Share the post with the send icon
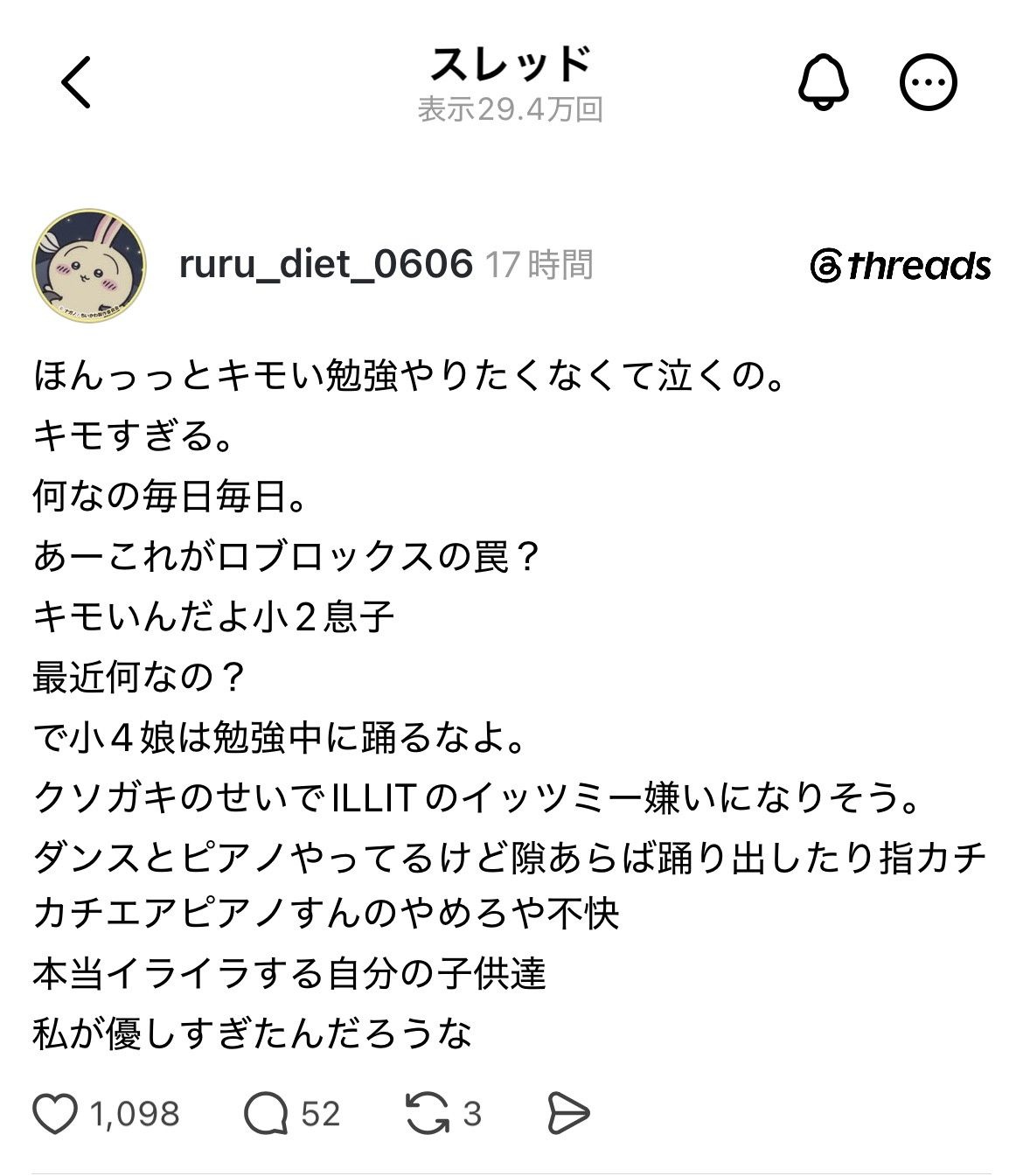Image resolution: width=1023 pixels, height=1176 pixels. point(568,1113)
